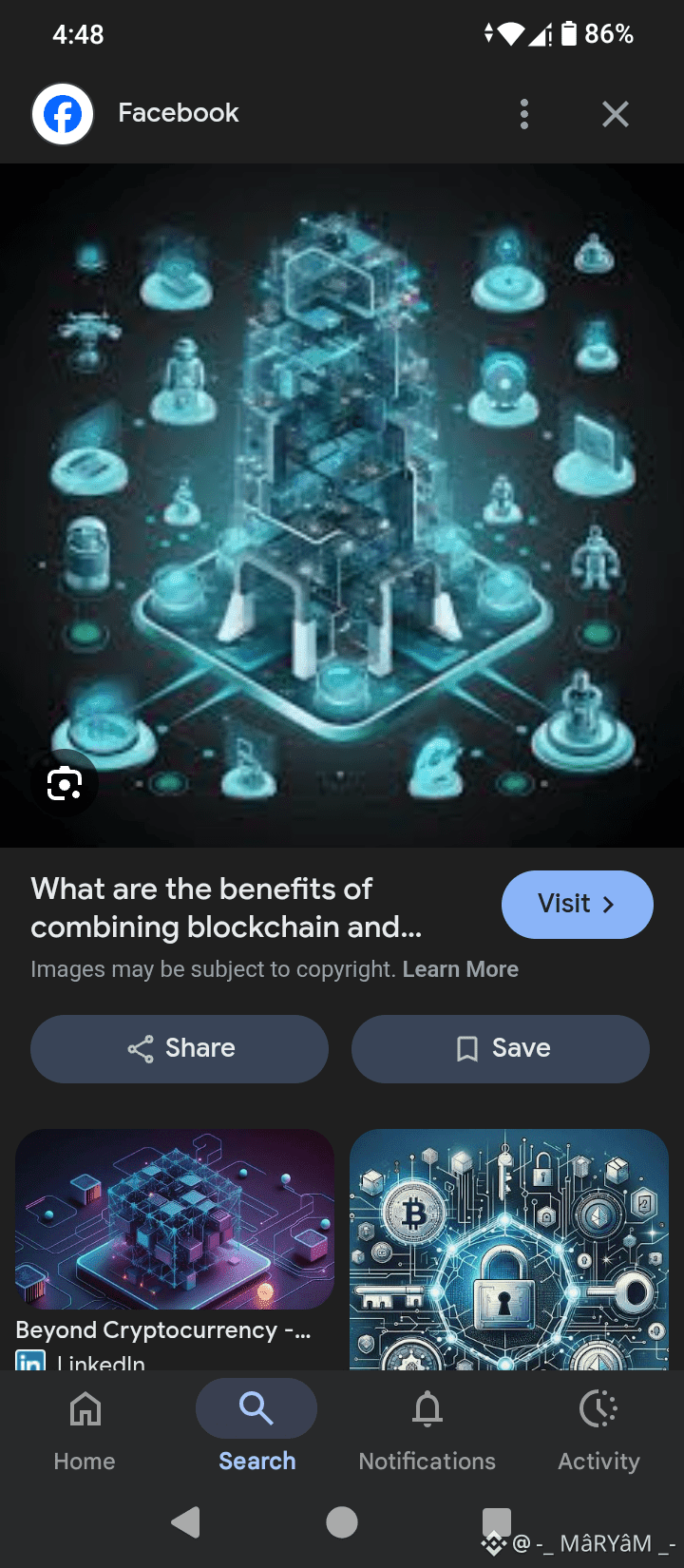The image size is (684, 1568).
Task: Go to the Home tab
Action: coord(85,1426)
